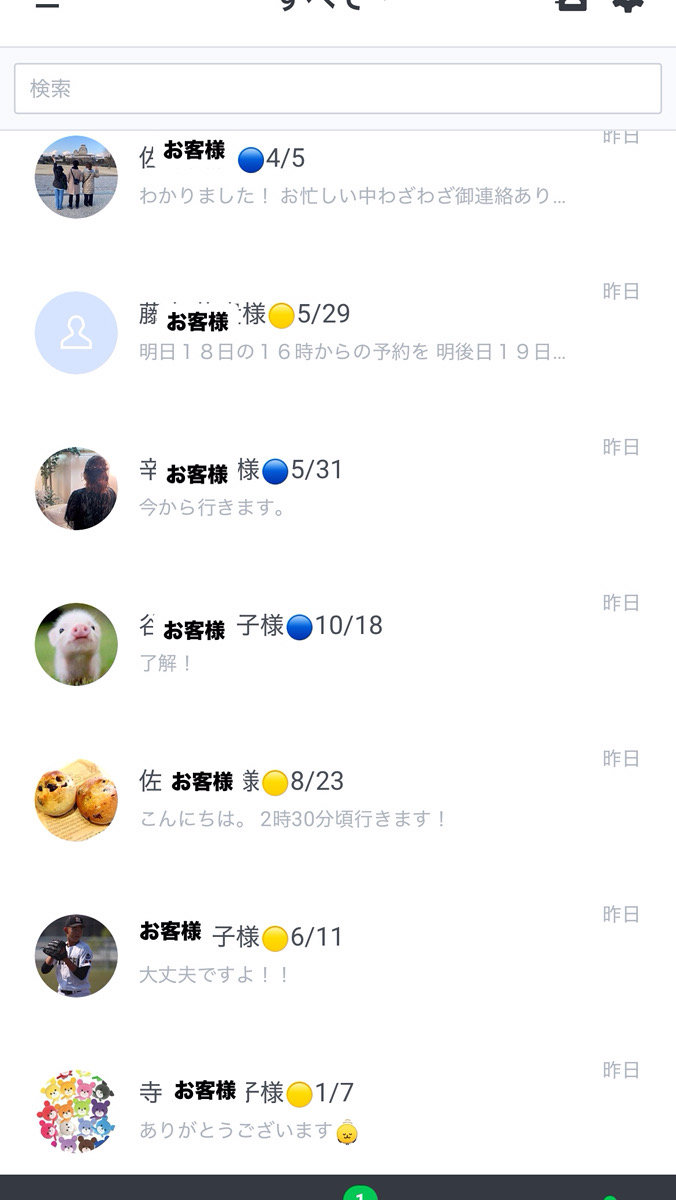Open the 6/11 chat saying 大丈夫ですよ！！

pyautogui.click(x=350, y=955)
